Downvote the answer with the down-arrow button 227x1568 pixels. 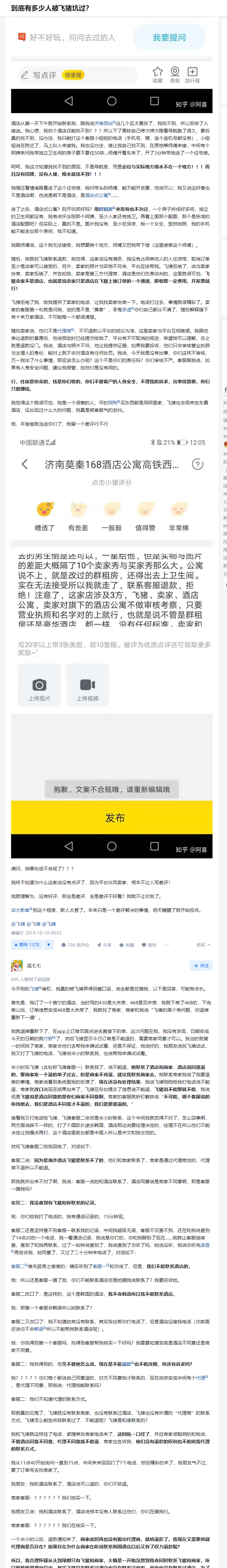coord(48,945)
